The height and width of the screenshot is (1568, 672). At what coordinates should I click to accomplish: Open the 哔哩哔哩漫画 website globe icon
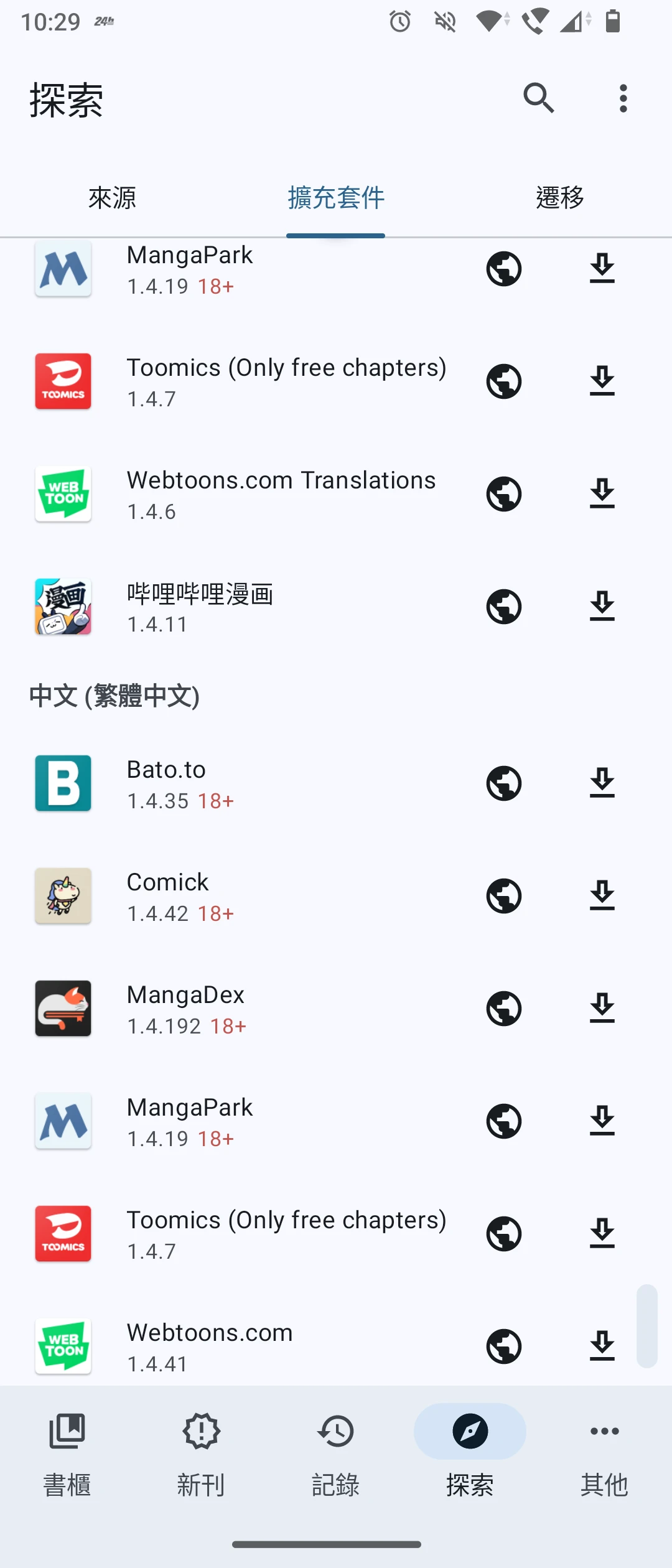pos(504,607)
